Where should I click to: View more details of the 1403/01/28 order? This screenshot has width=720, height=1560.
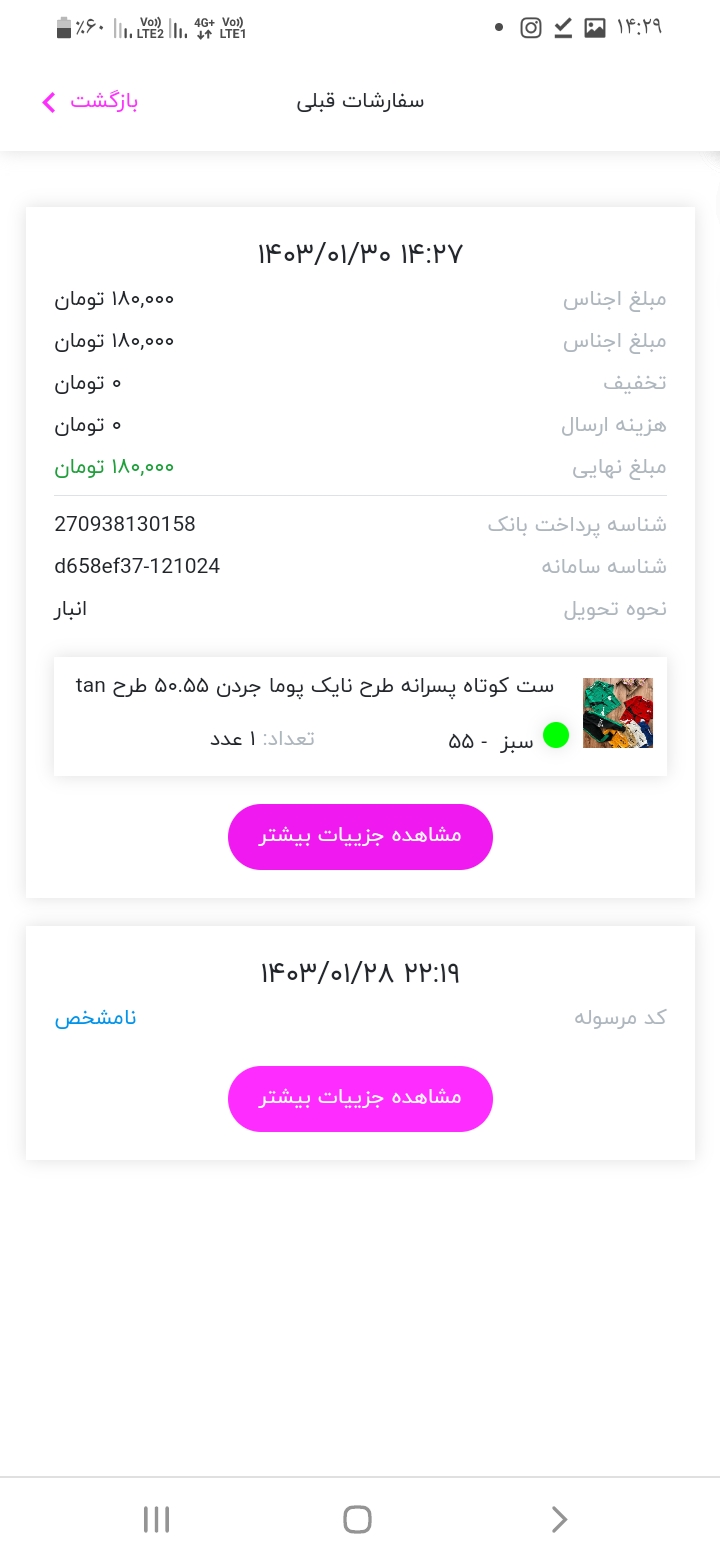pyautogui.click(x=360, y=1098)
